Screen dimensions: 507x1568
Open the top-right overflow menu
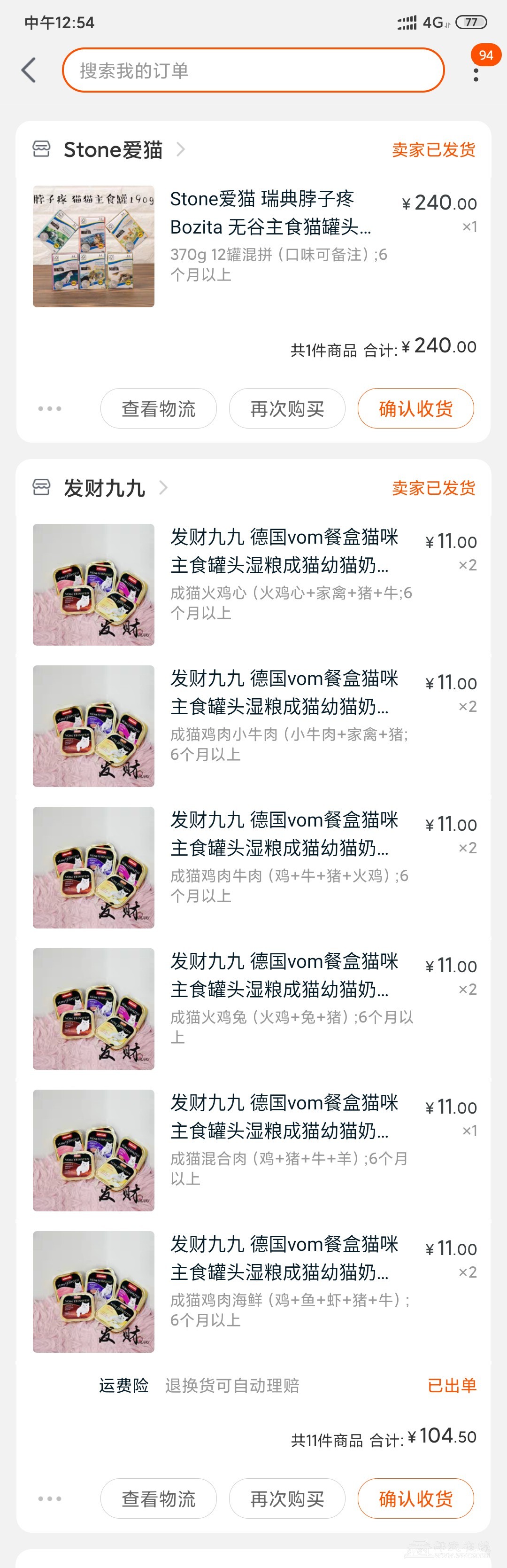pos(476,75)
